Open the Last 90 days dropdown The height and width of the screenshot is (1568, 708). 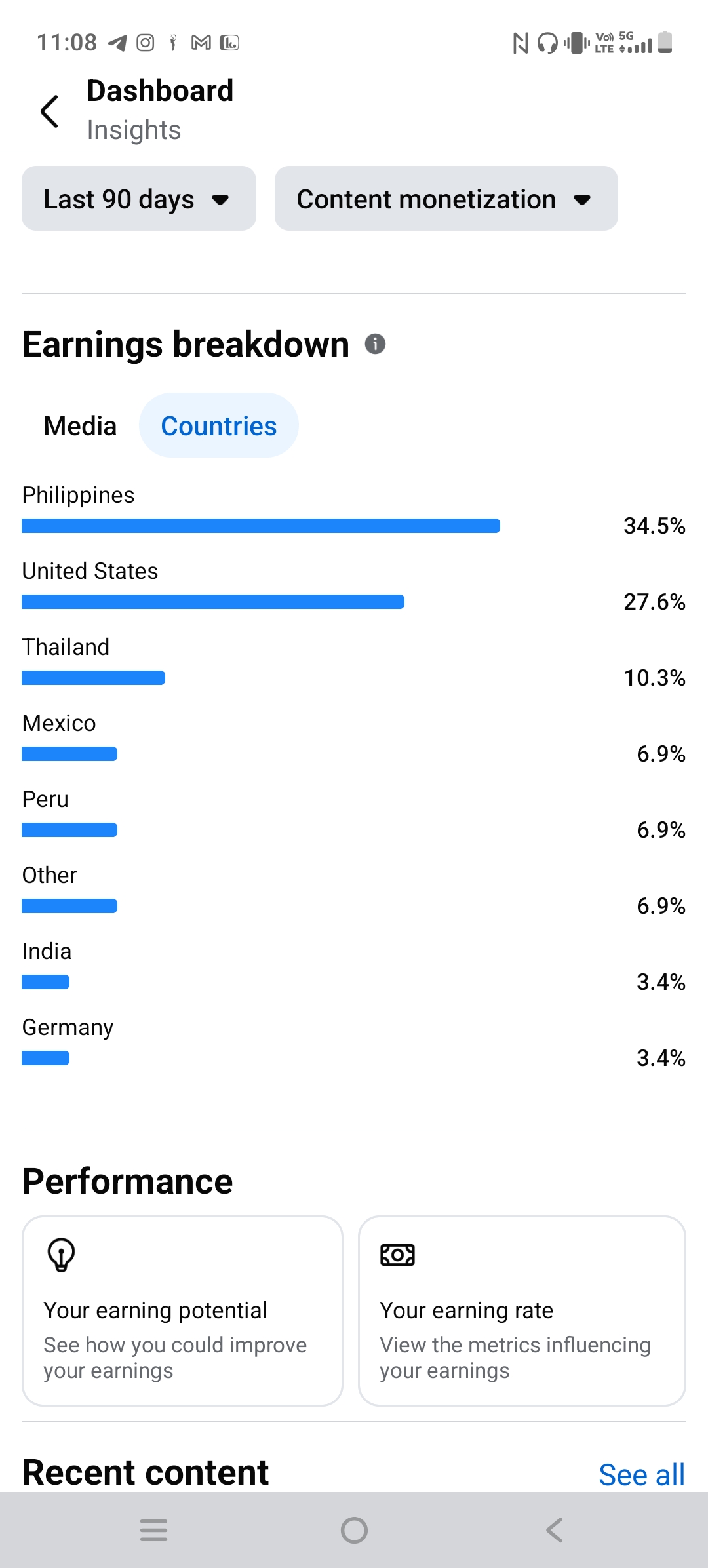(139, 199)
